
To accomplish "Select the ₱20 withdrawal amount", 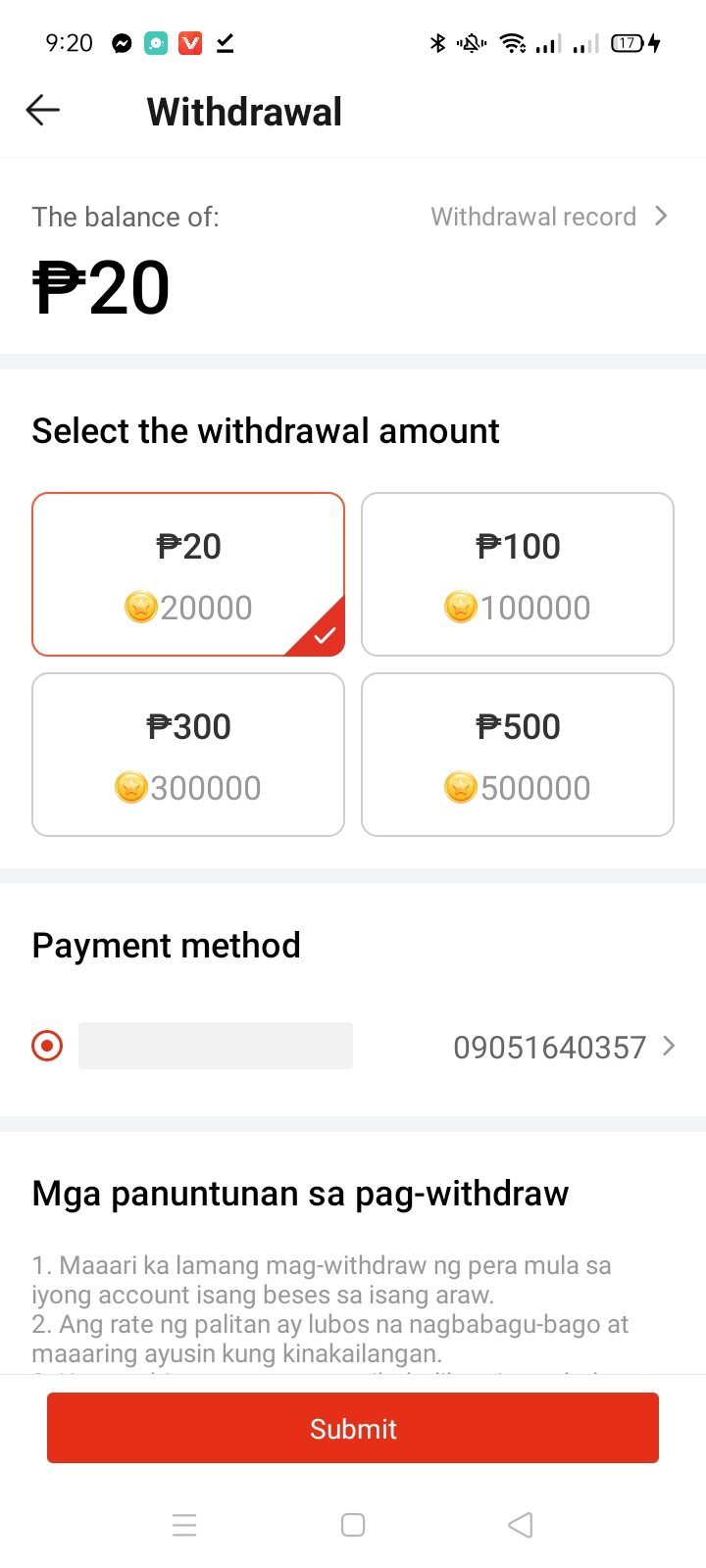I will pyautogui.click(x=188, y=574).
